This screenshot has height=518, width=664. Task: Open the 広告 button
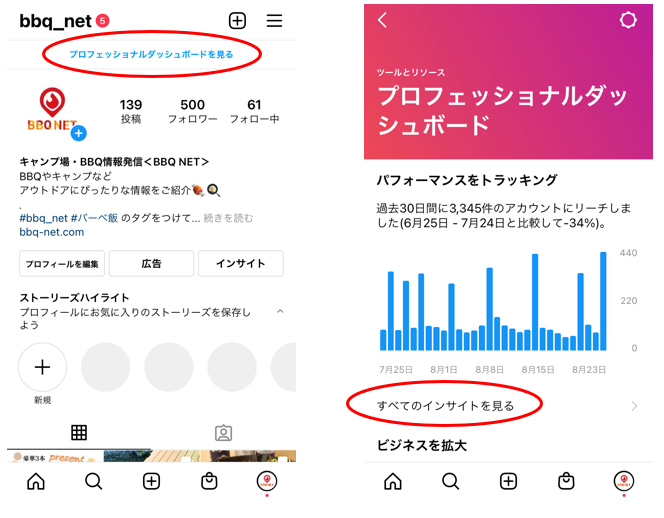tap(151, 263)
